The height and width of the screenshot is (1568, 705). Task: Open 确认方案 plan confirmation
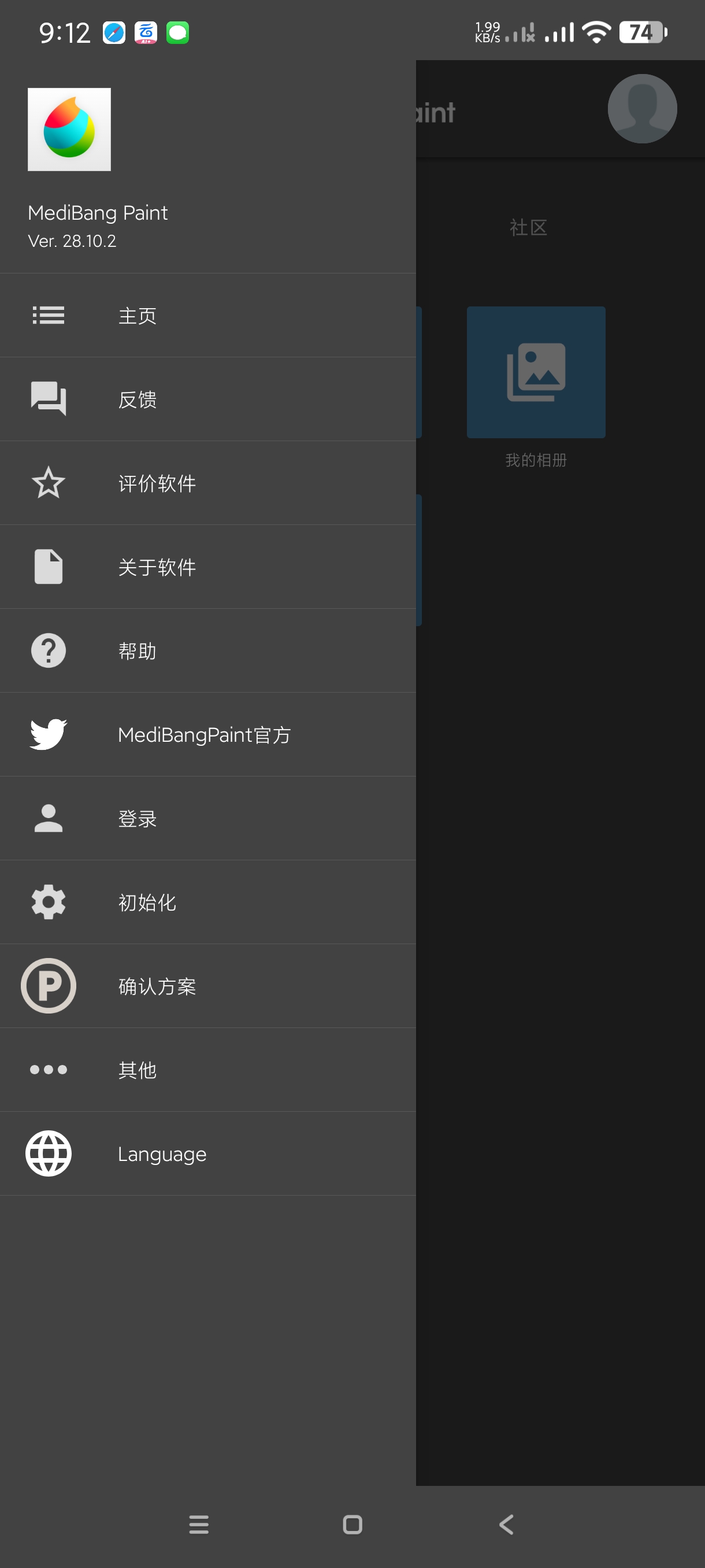(207, 986)
